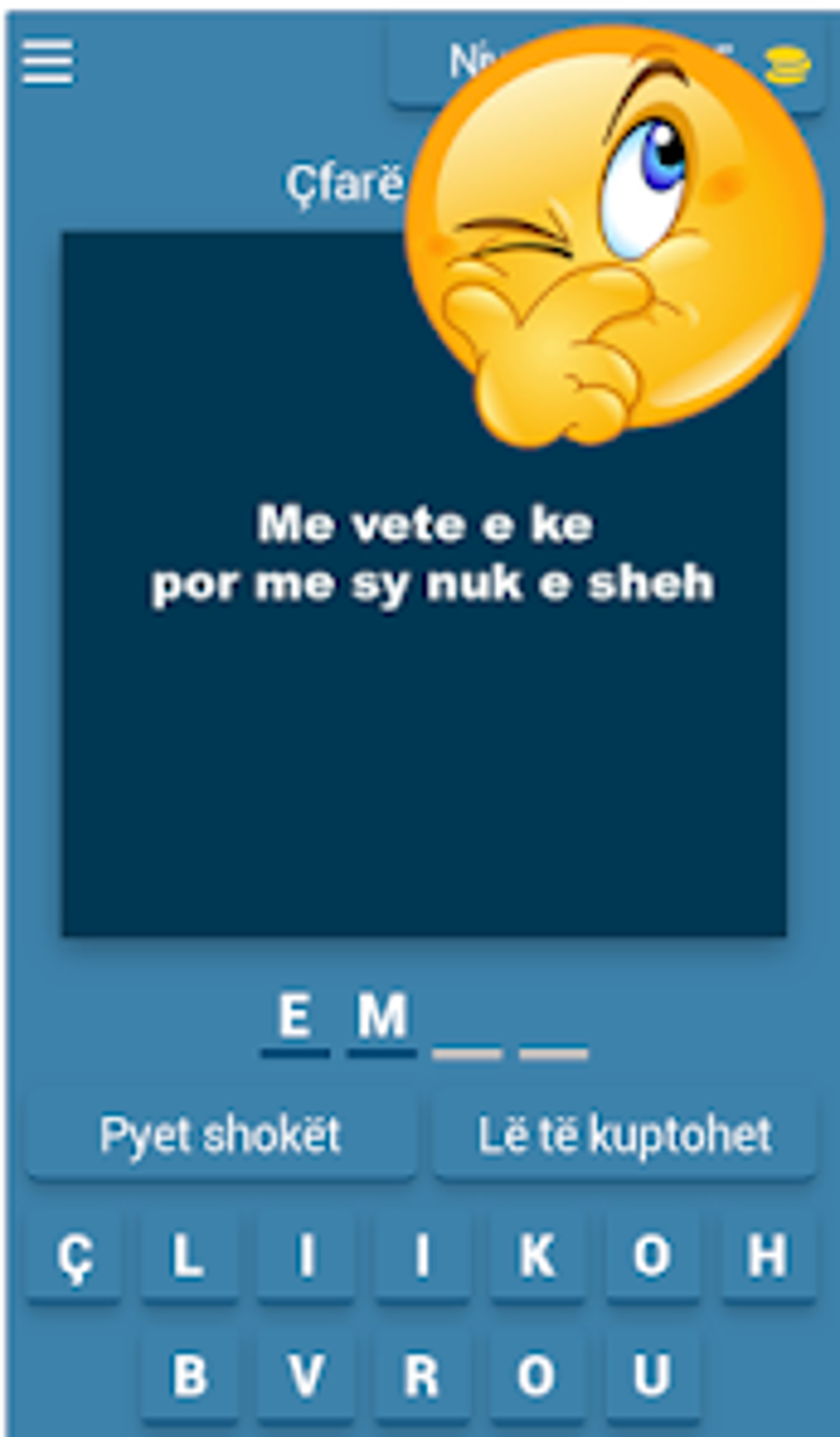The image size is (840, 1437).
Task: Tap the first empty answer blank
Action: 466,1050
